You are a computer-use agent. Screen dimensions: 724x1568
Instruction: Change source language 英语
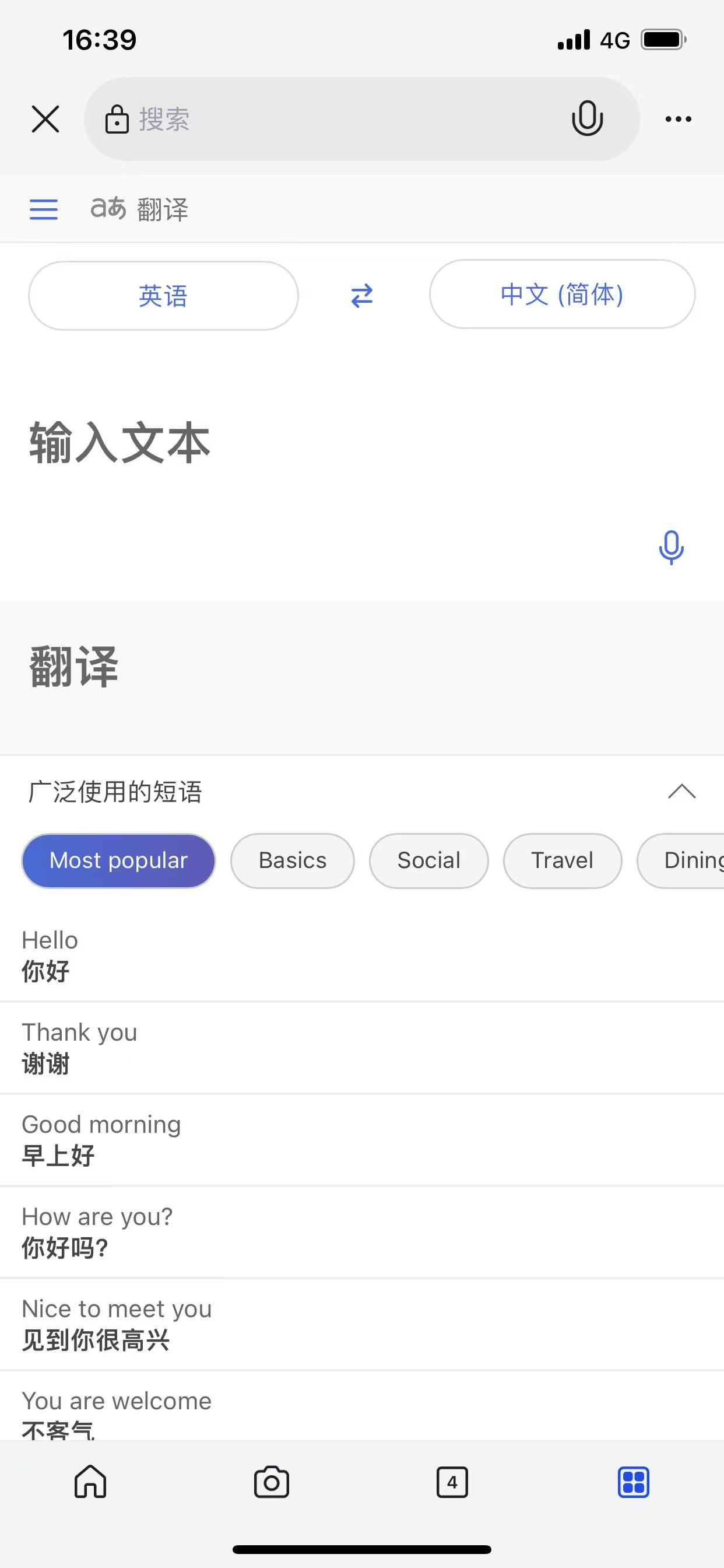point(163,296)
